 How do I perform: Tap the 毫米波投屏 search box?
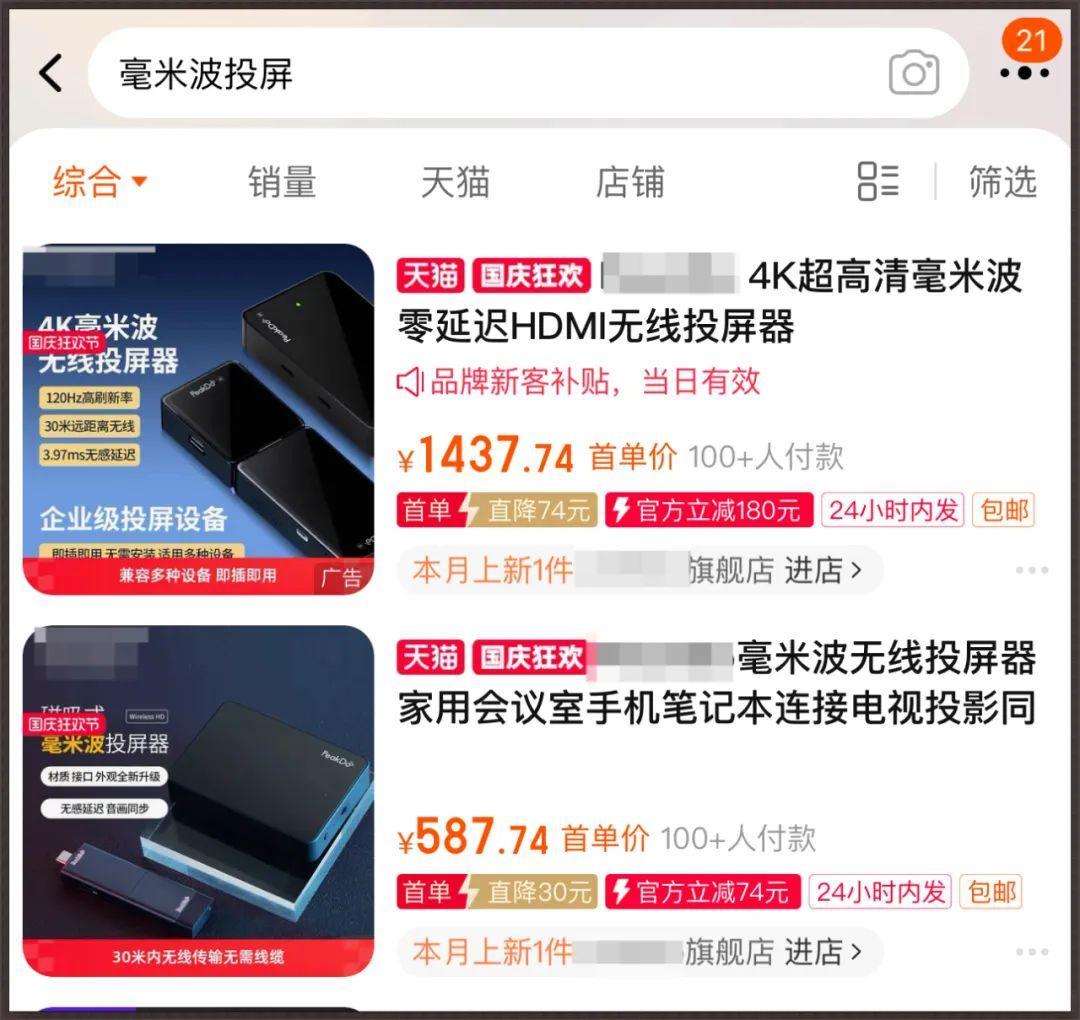(480, 74)
